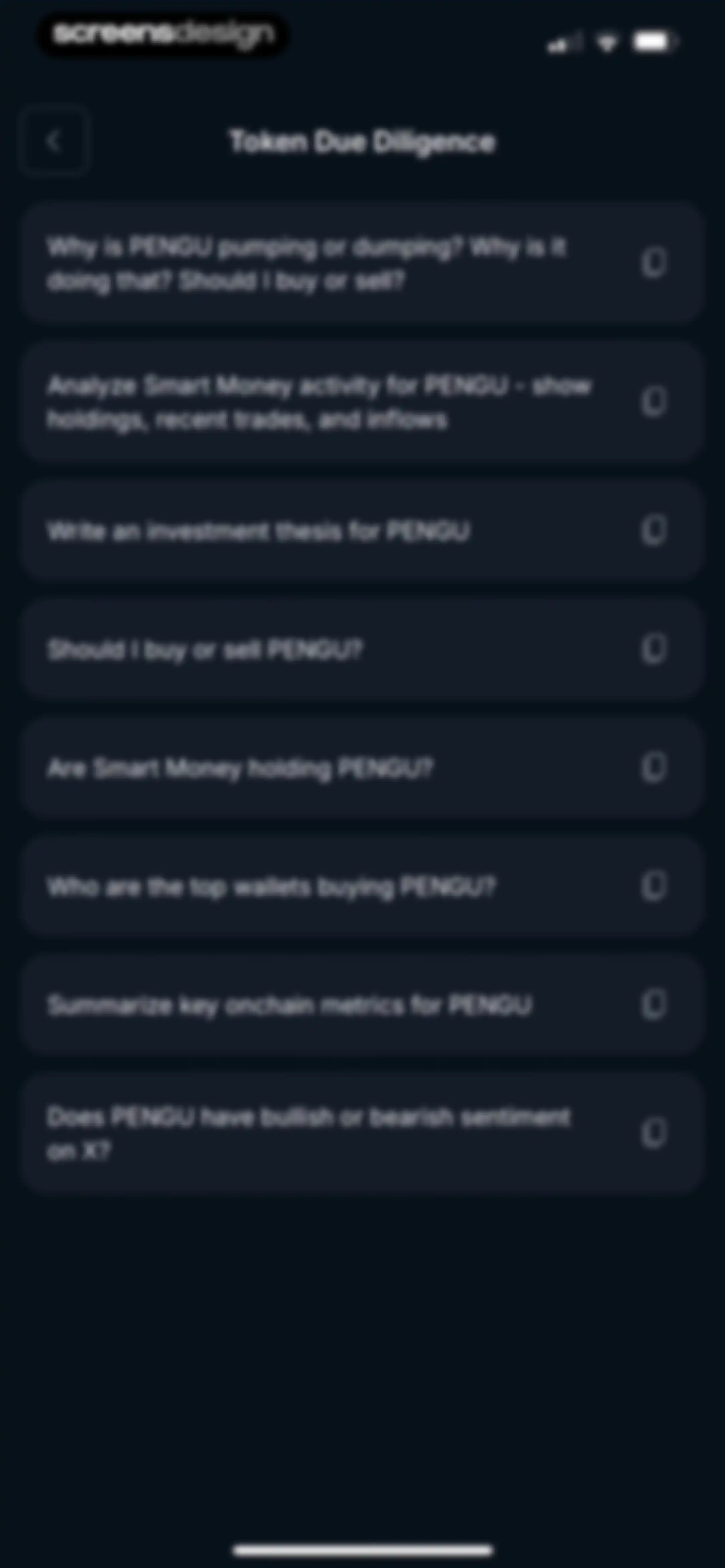Tap 'Who are the top wallets buying PENGU?'

(x=362, y=886)
